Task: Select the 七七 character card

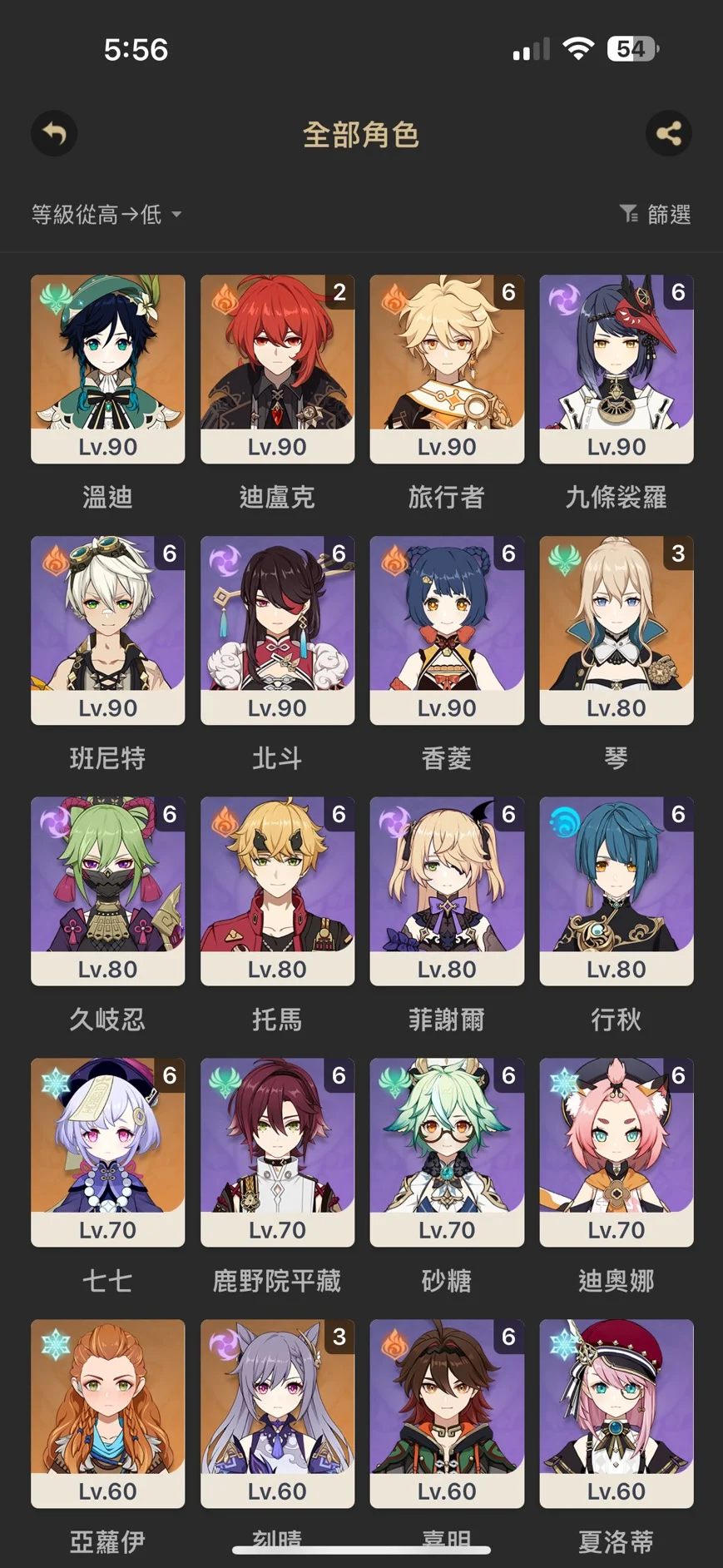Action: point(108,1152)
